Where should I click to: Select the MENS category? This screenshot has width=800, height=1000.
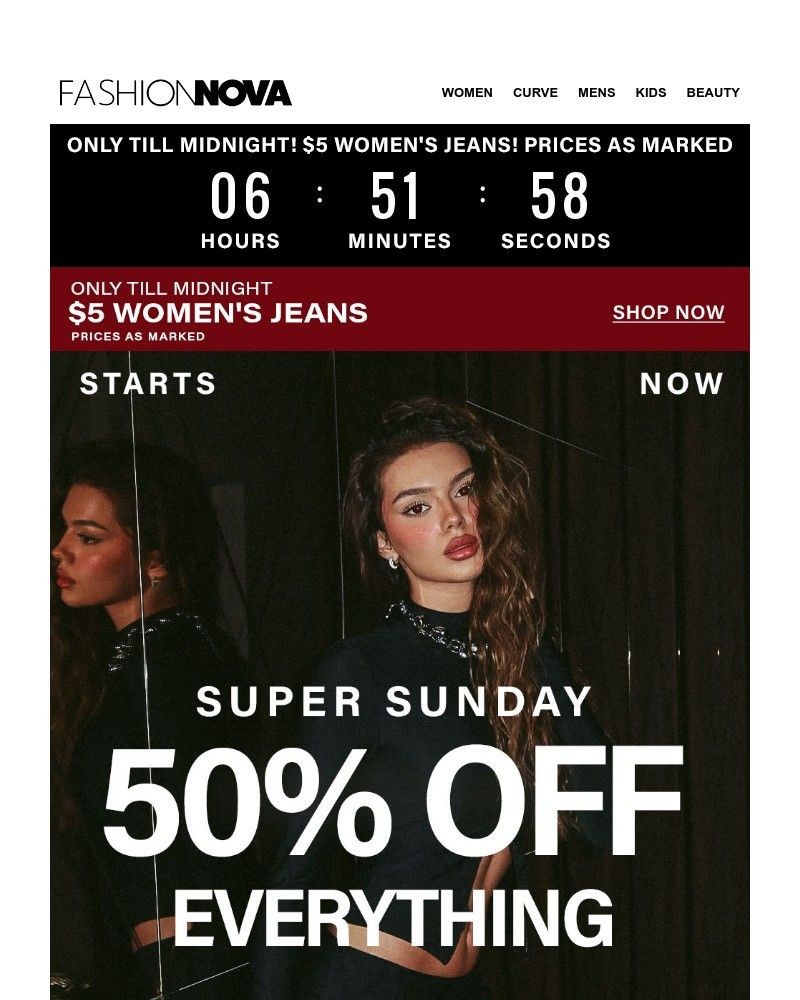pyautogui.click(x=596, y=92)
